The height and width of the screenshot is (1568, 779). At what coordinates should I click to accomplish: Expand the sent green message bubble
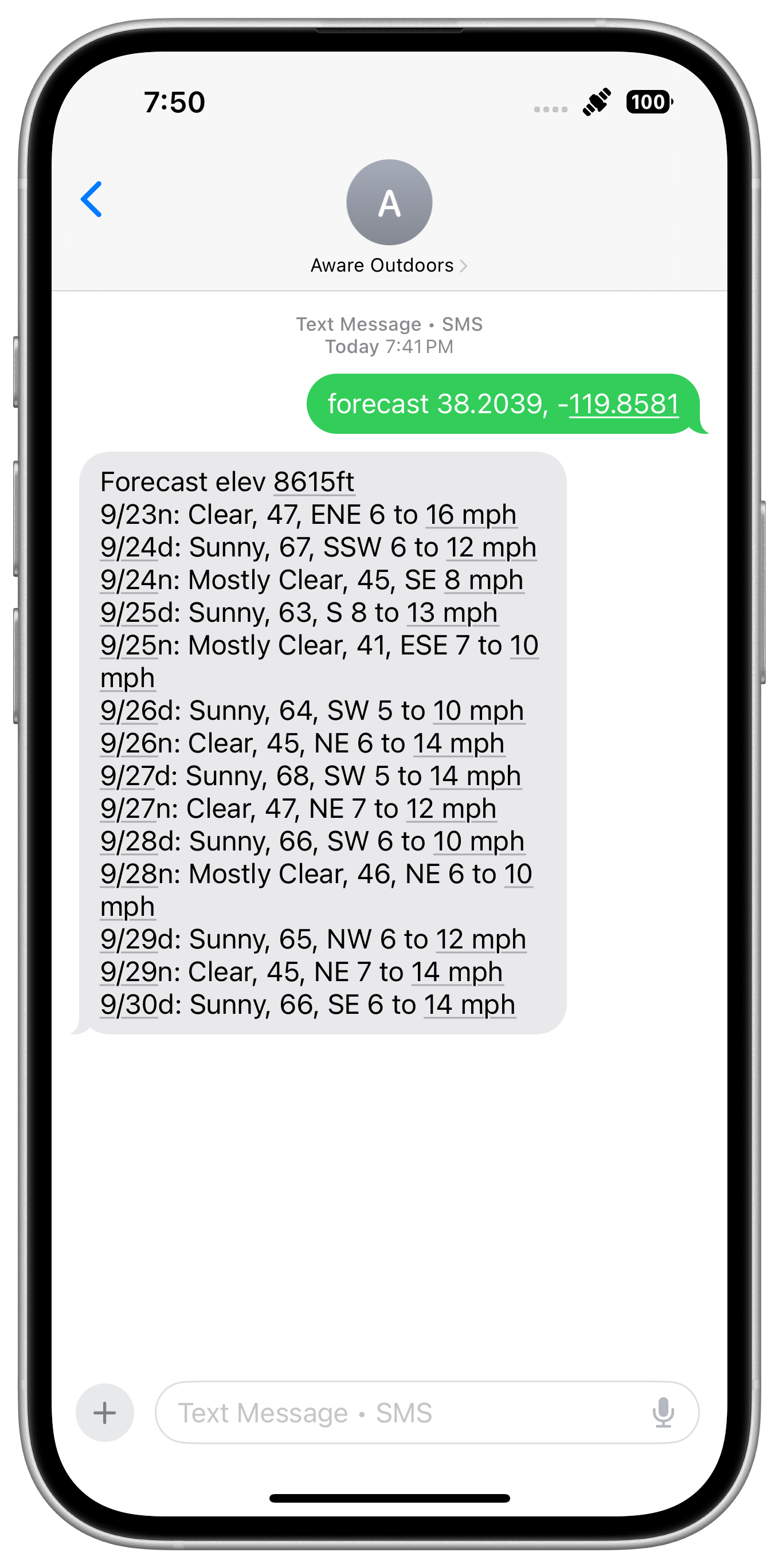504,403
